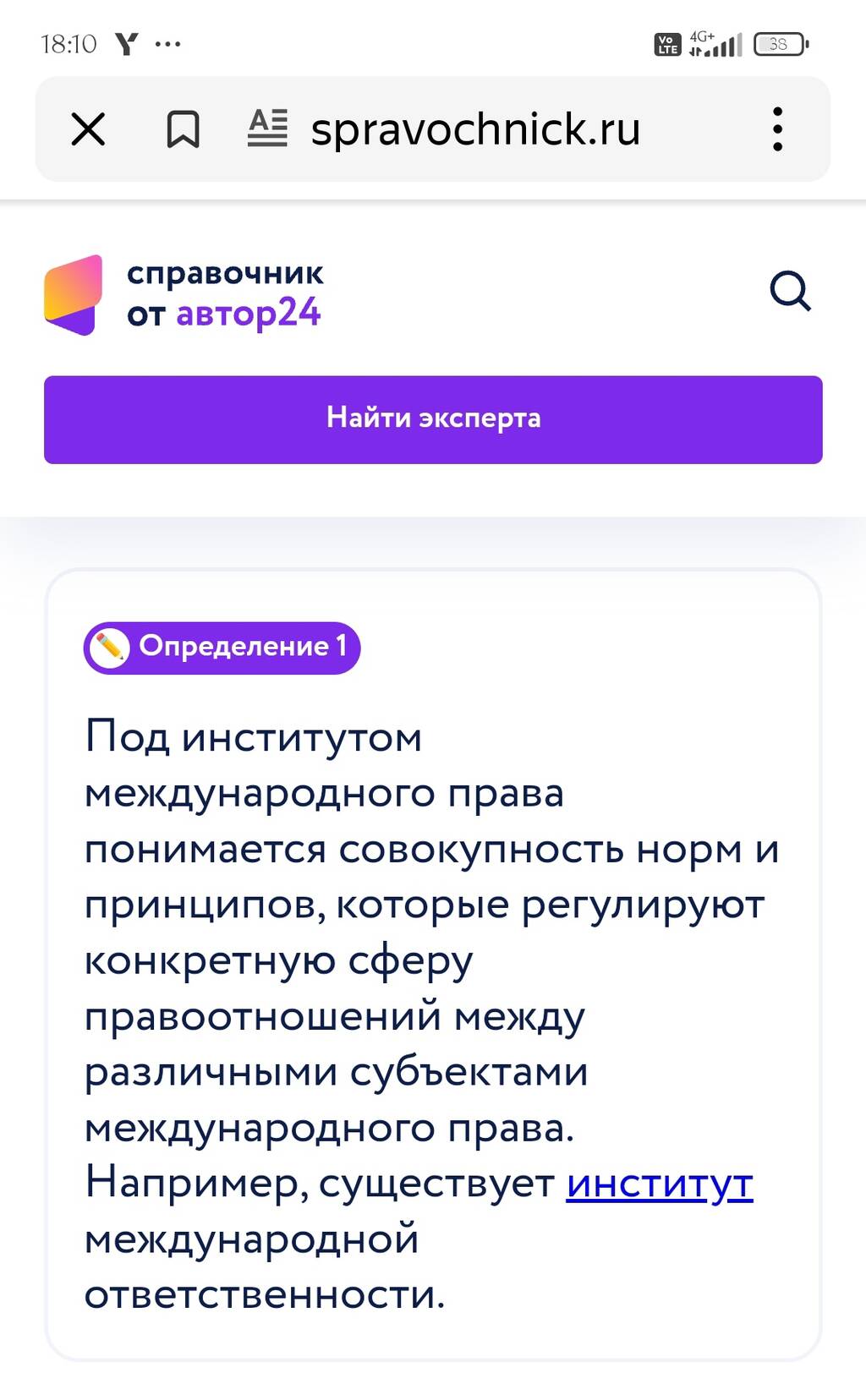Tap the Найти эксперта button
The height and width of the screenshot is (1400, 866).
433,419
